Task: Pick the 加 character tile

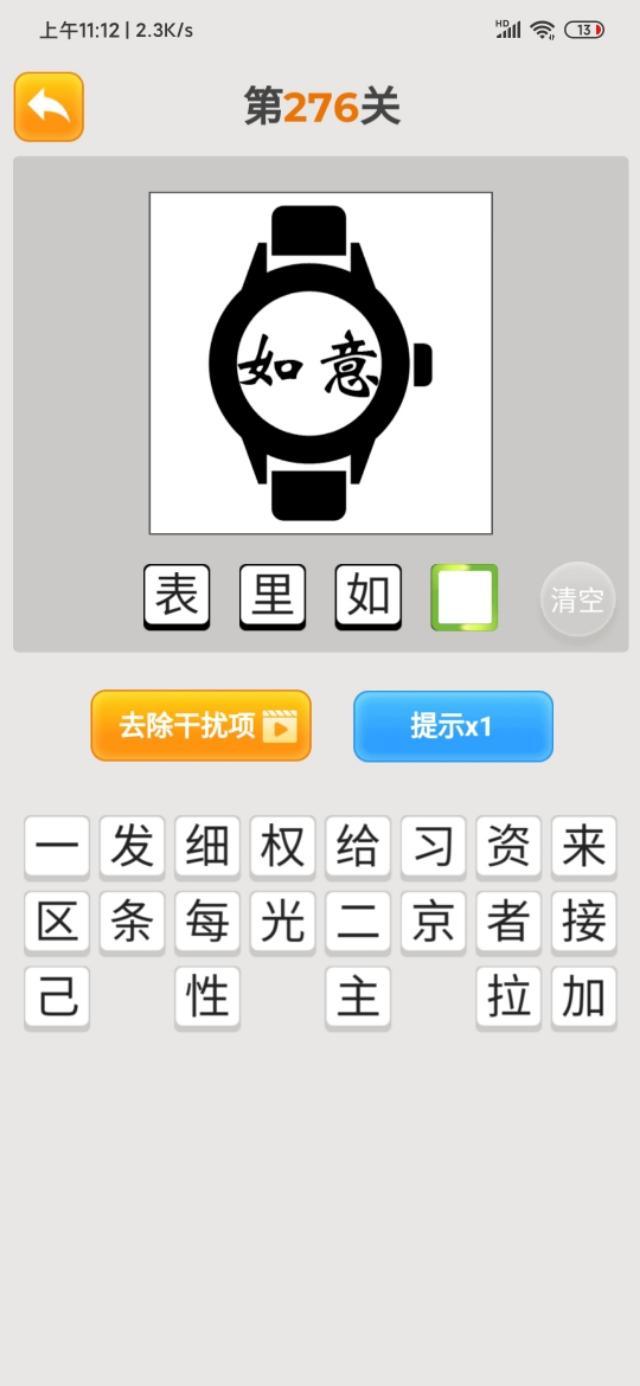Action: 584,998
